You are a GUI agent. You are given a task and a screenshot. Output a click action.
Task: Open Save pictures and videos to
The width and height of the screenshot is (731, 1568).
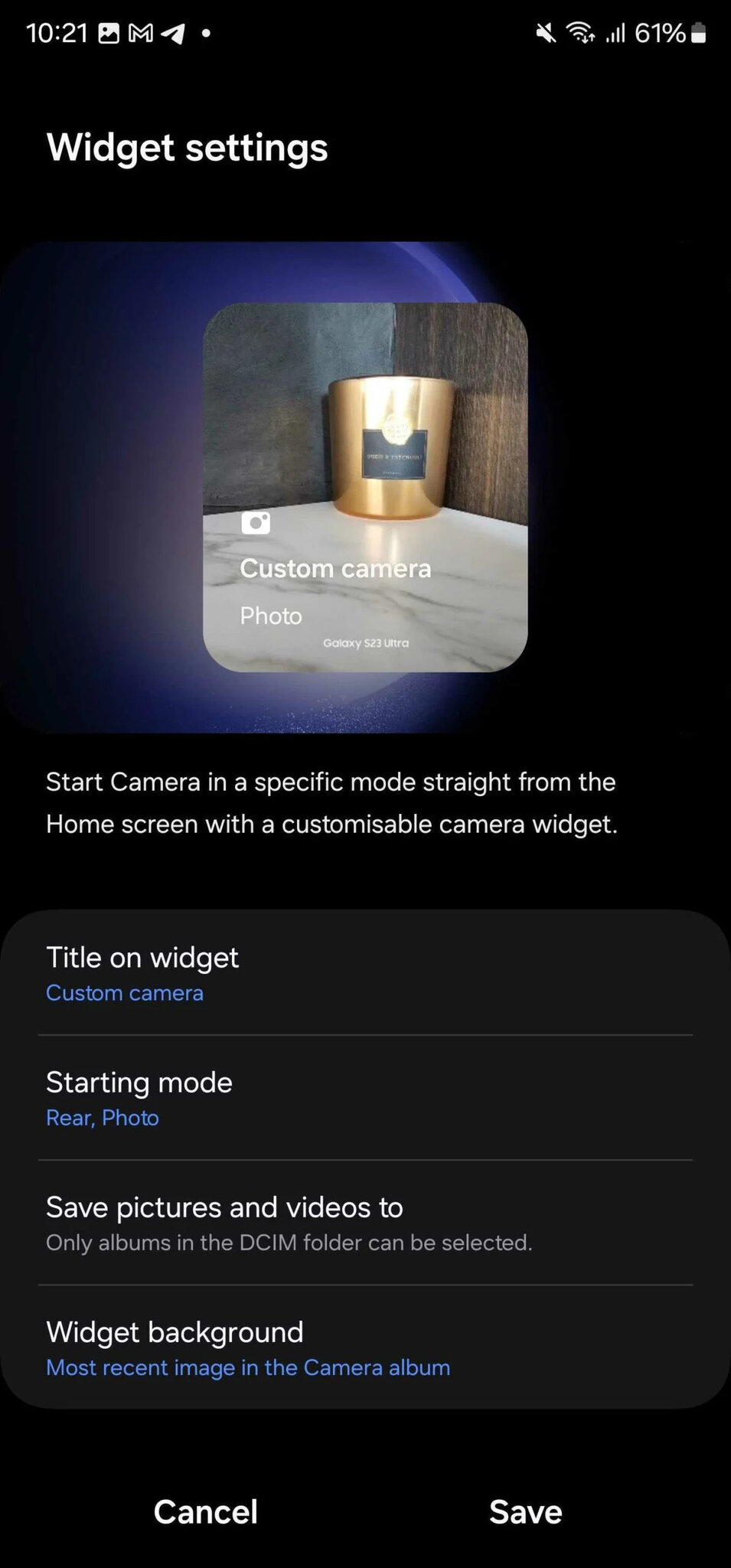pyautogui.click(x=365, y=1223)
